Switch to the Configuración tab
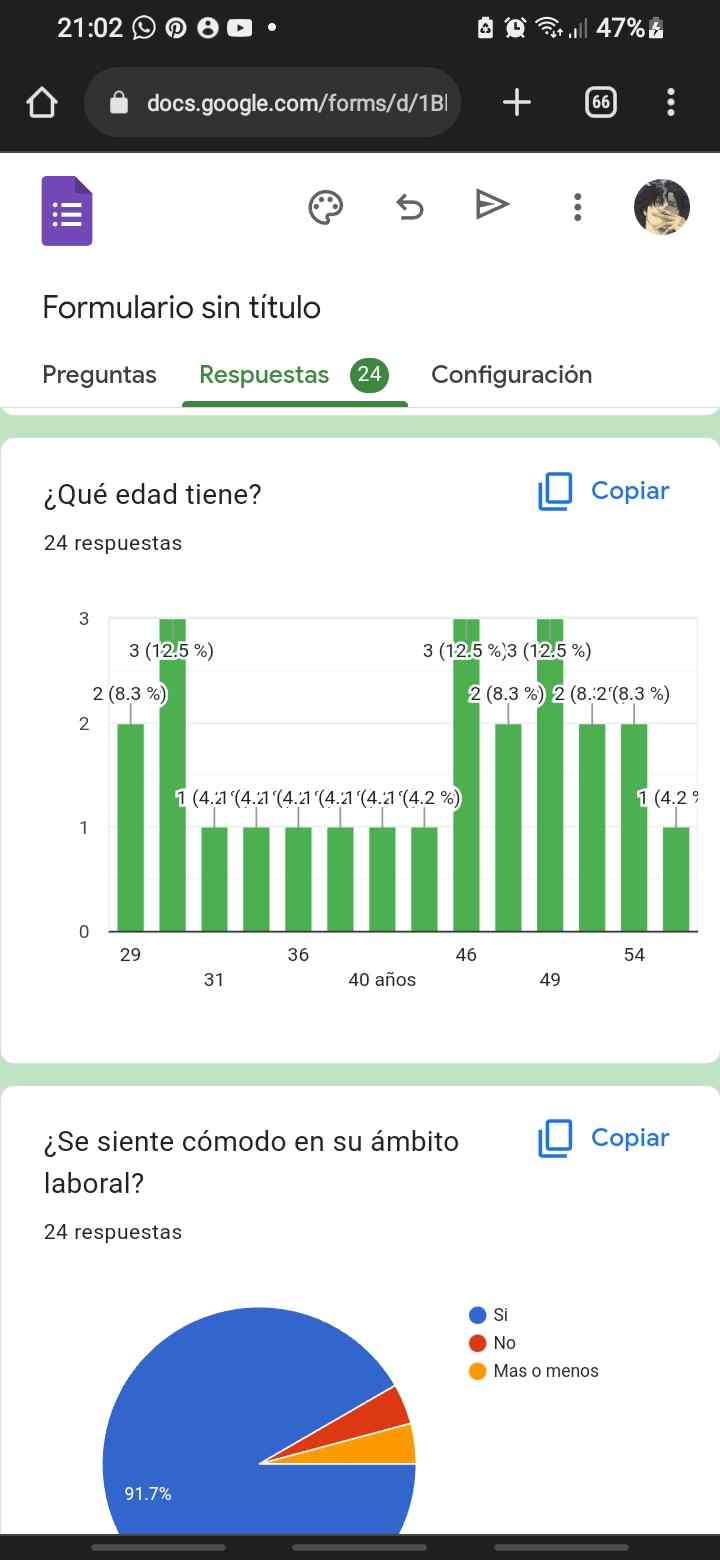Image resolution: width=720 pixels, height=1560 pixels. coord(511,375)
